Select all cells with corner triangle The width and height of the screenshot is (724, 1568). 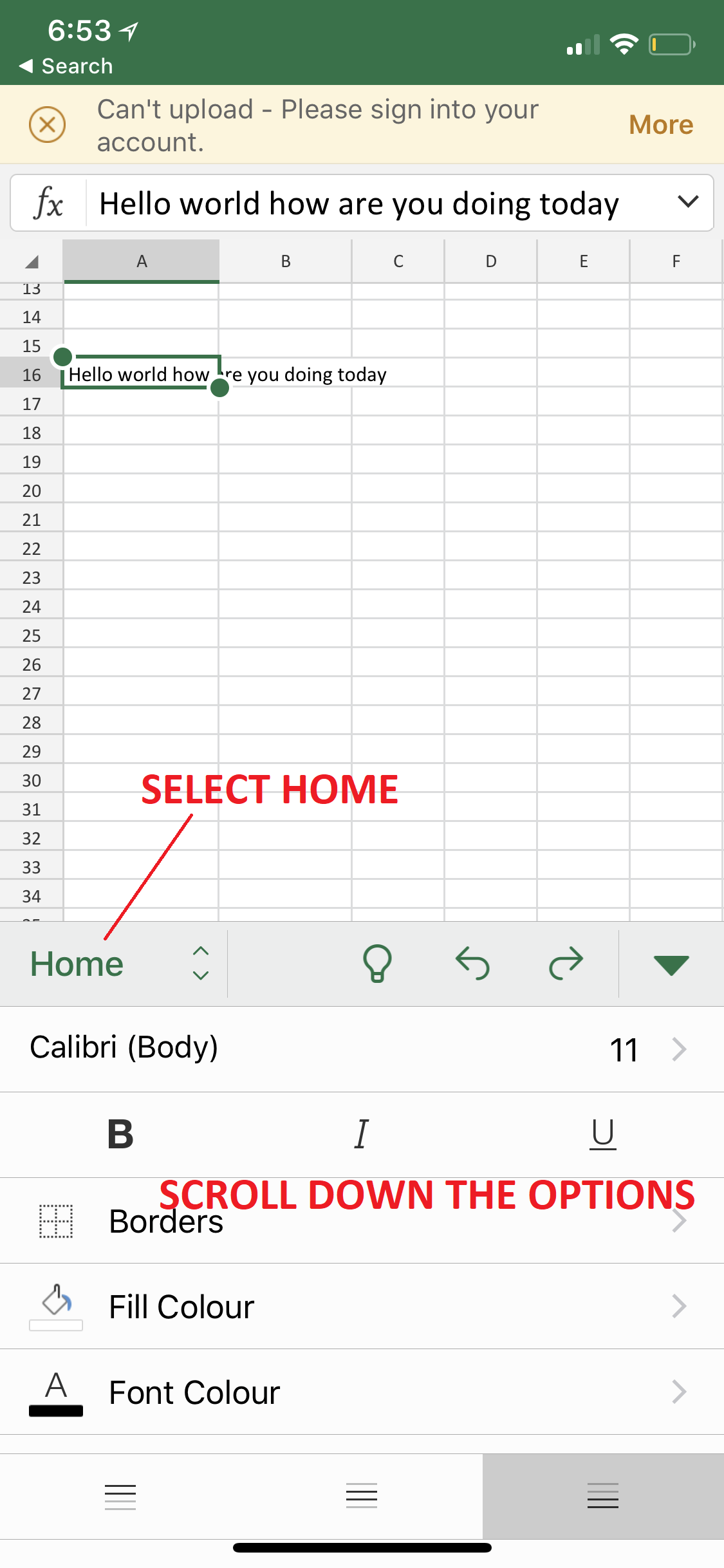tap(32, 261)
